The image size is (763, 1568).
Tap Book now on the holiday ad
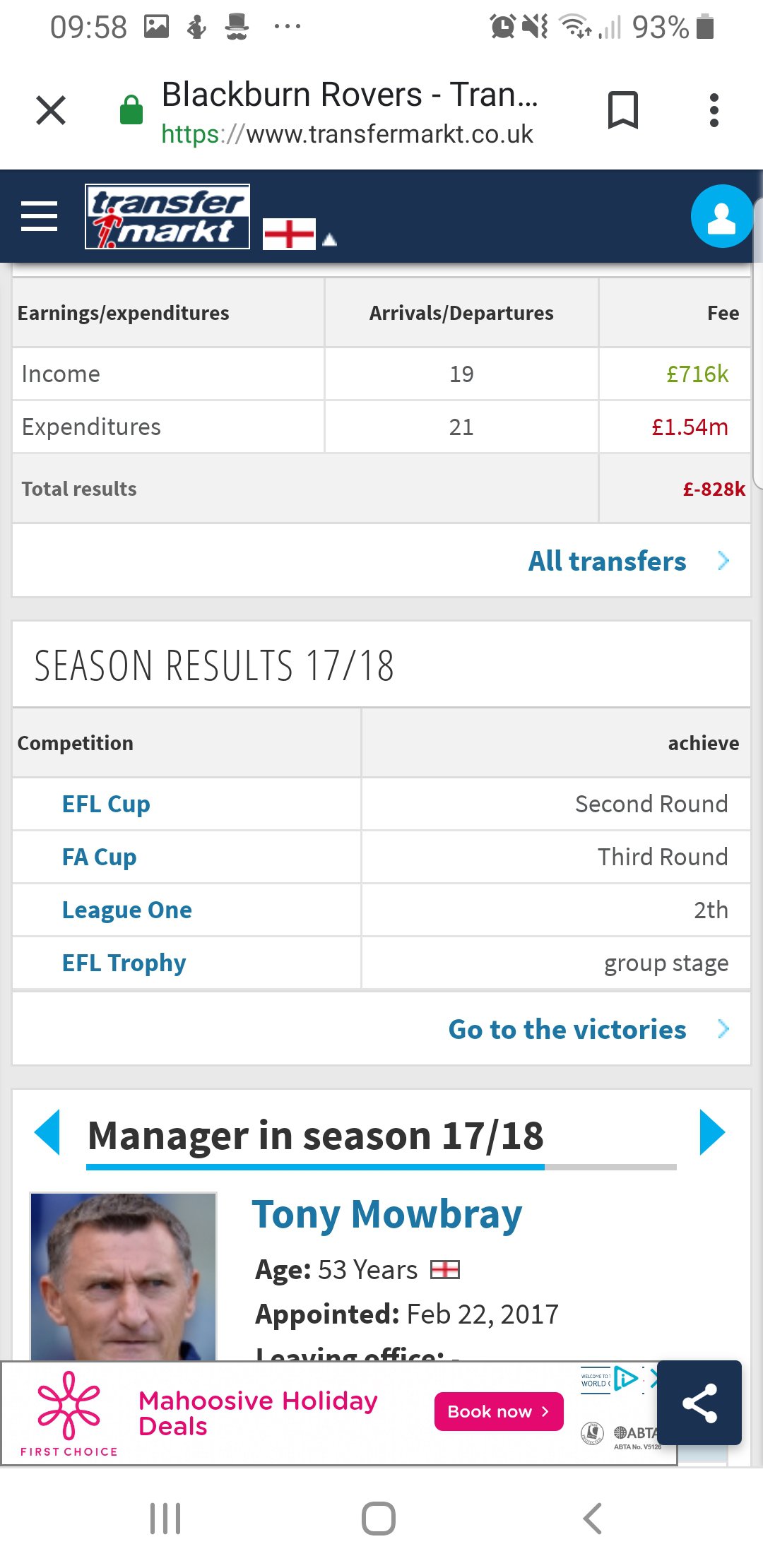498,1411
